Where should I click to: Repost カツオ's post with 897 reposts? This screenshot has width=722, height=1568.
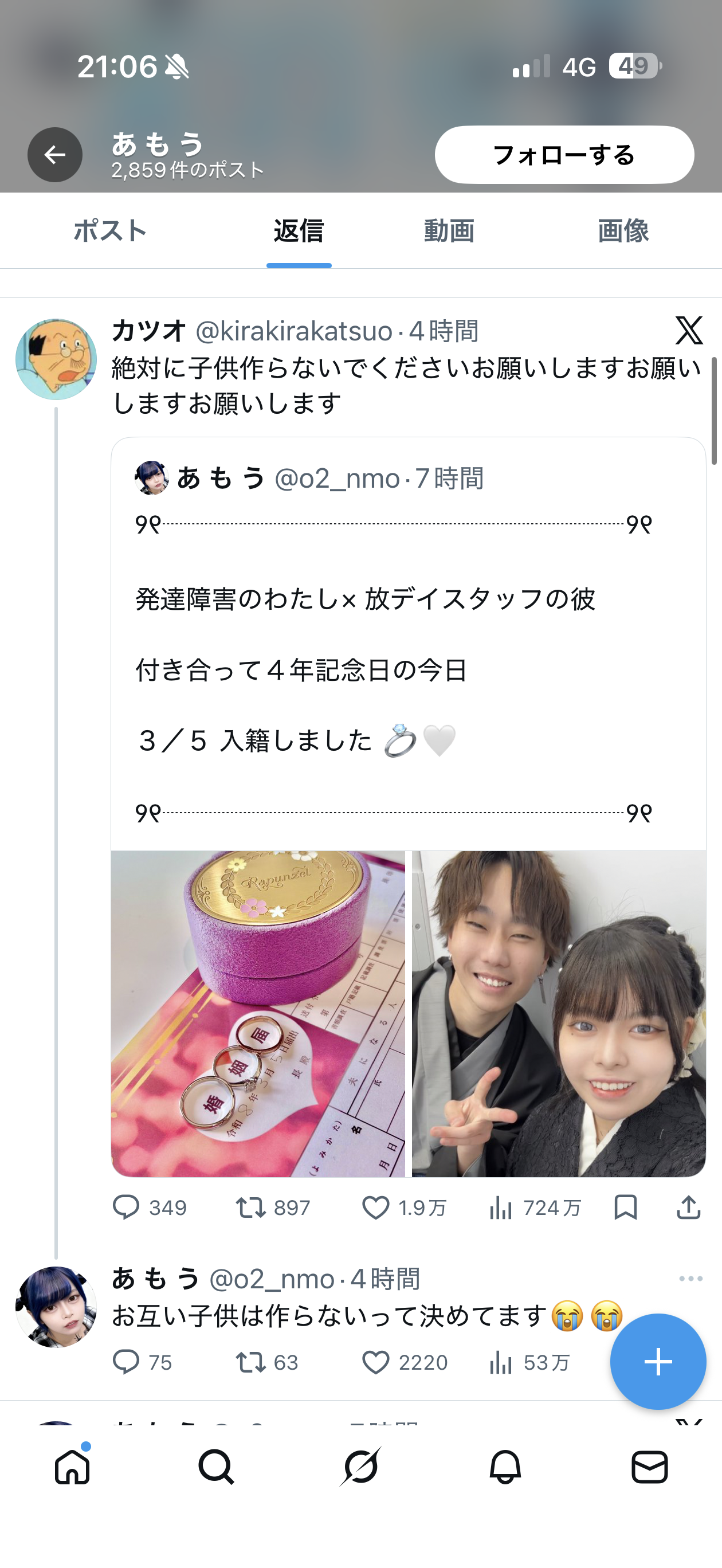pos(251,1207)
